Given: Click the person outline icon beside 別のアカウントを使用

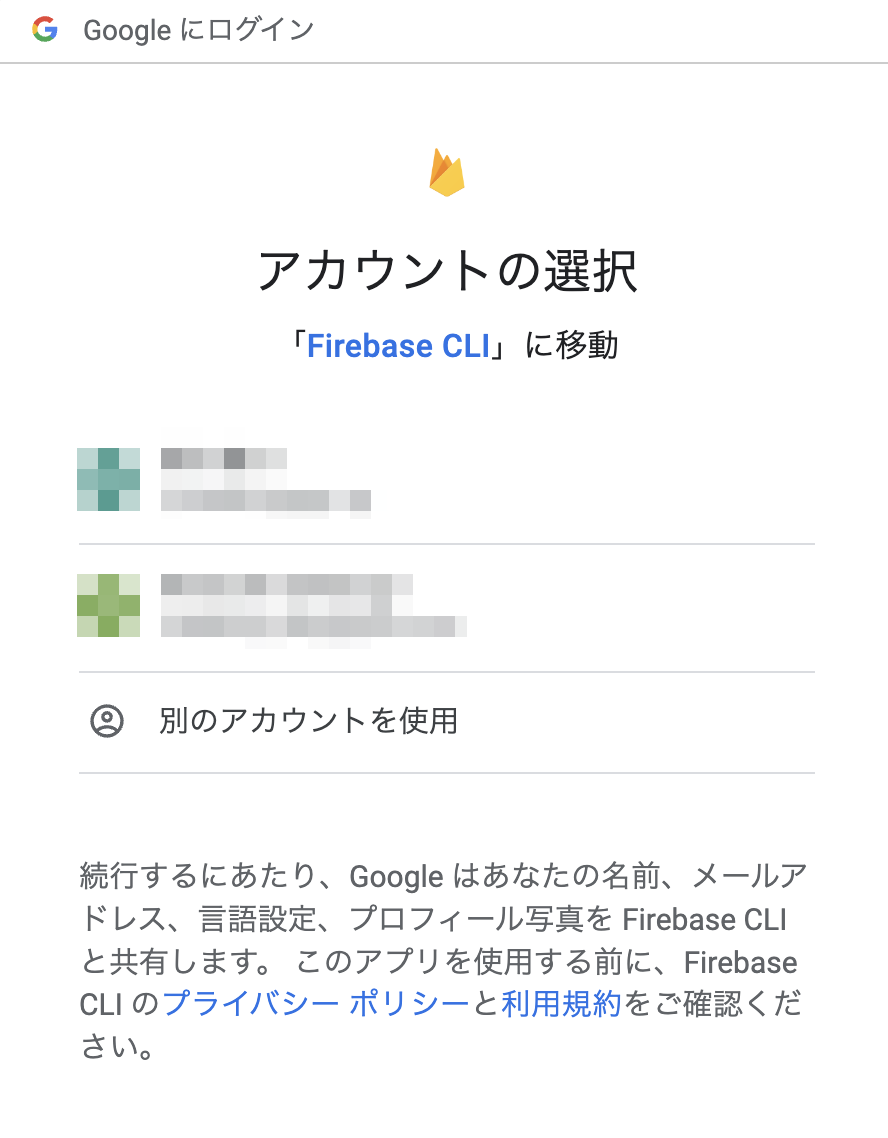Looking at the screenshot, I should tap(108, 719).
